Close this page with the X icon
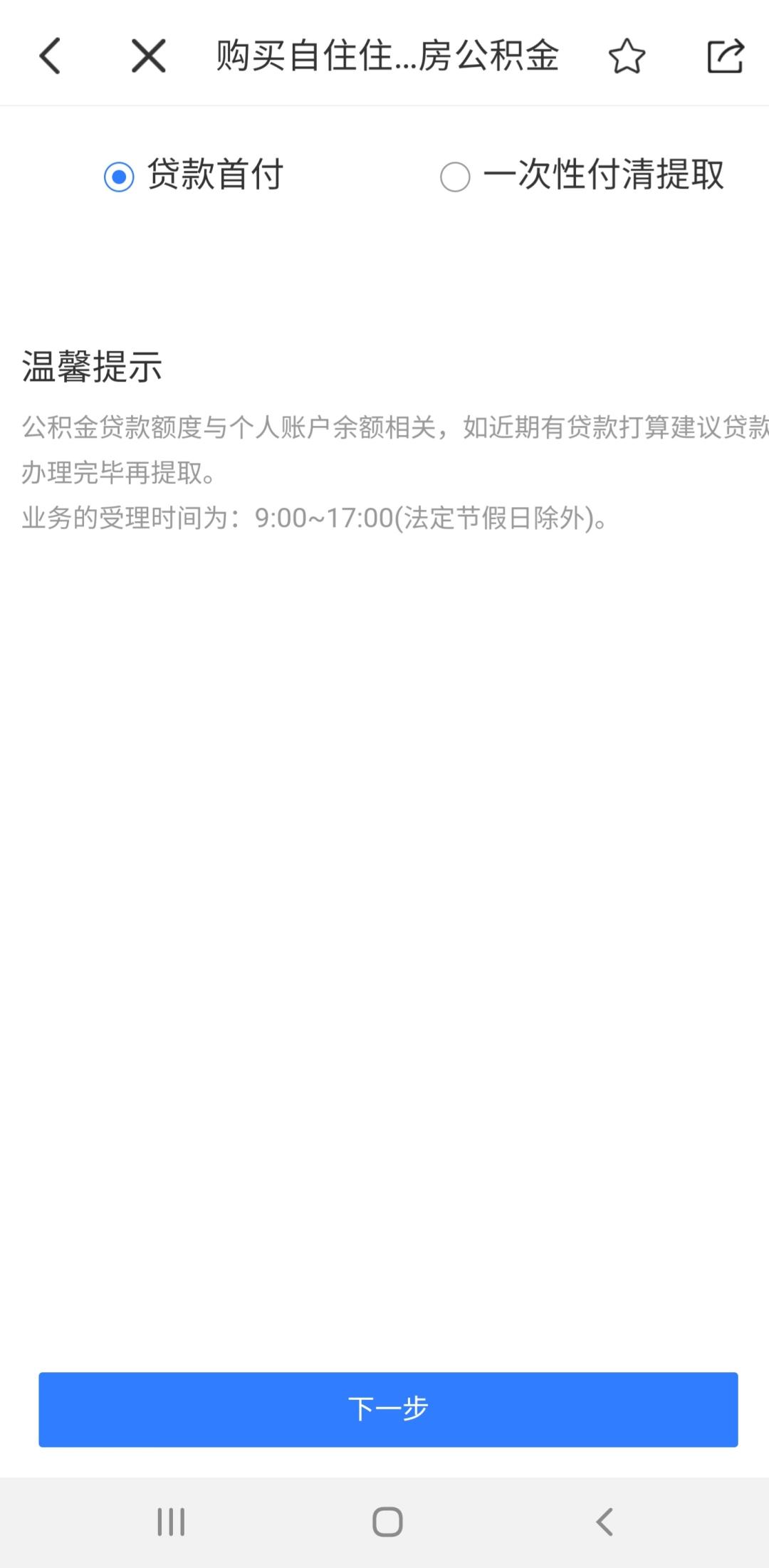 [x=148, y=56]
